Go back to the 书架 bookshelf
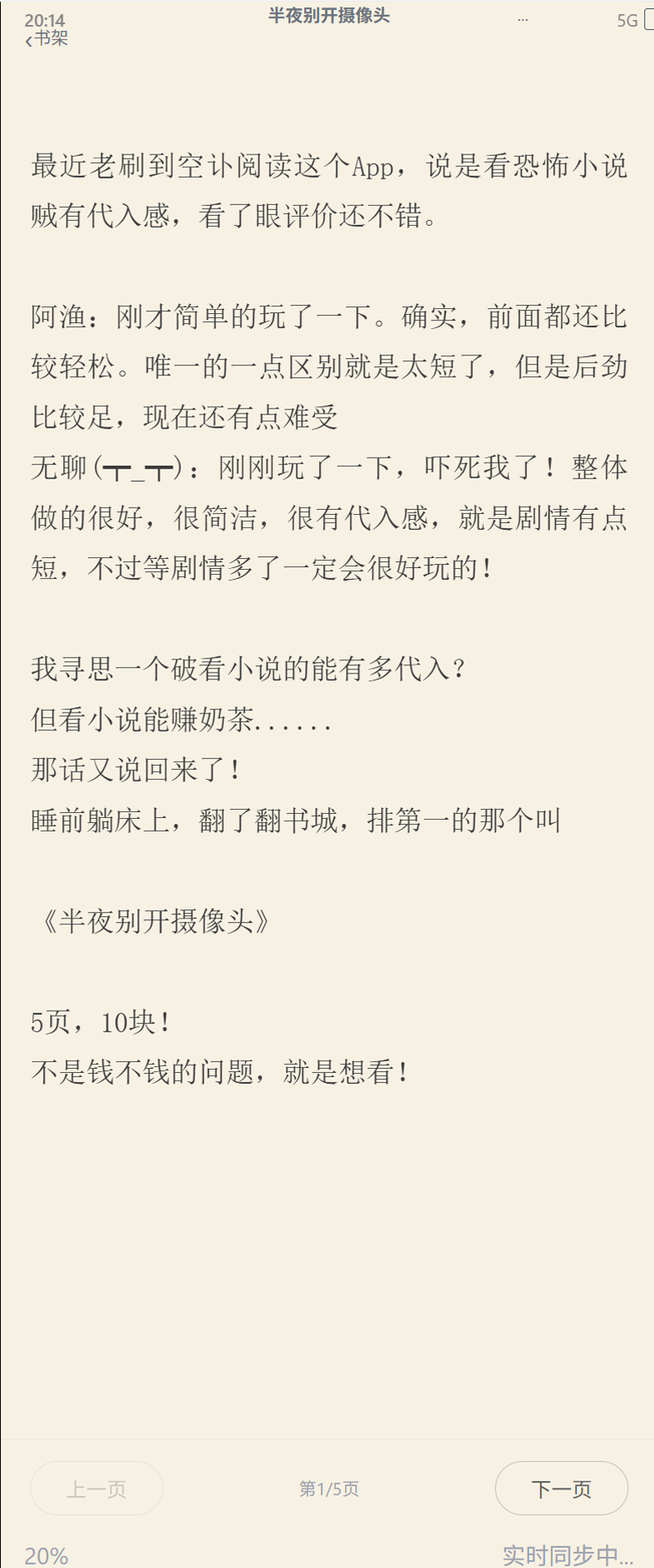Viewport: 654px width, 1568px height. tap(47, 38)
